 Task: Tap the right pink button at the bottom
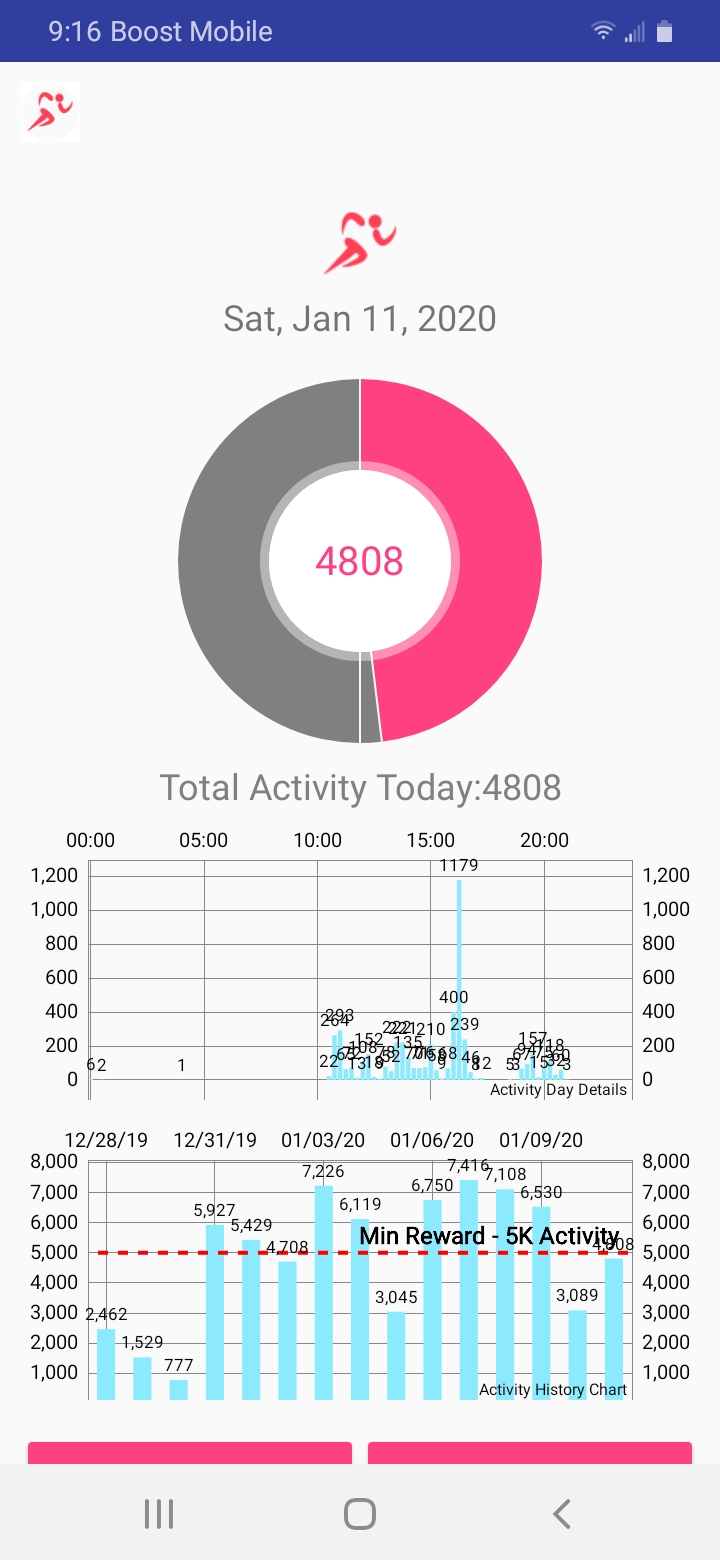coord(530,1453)
